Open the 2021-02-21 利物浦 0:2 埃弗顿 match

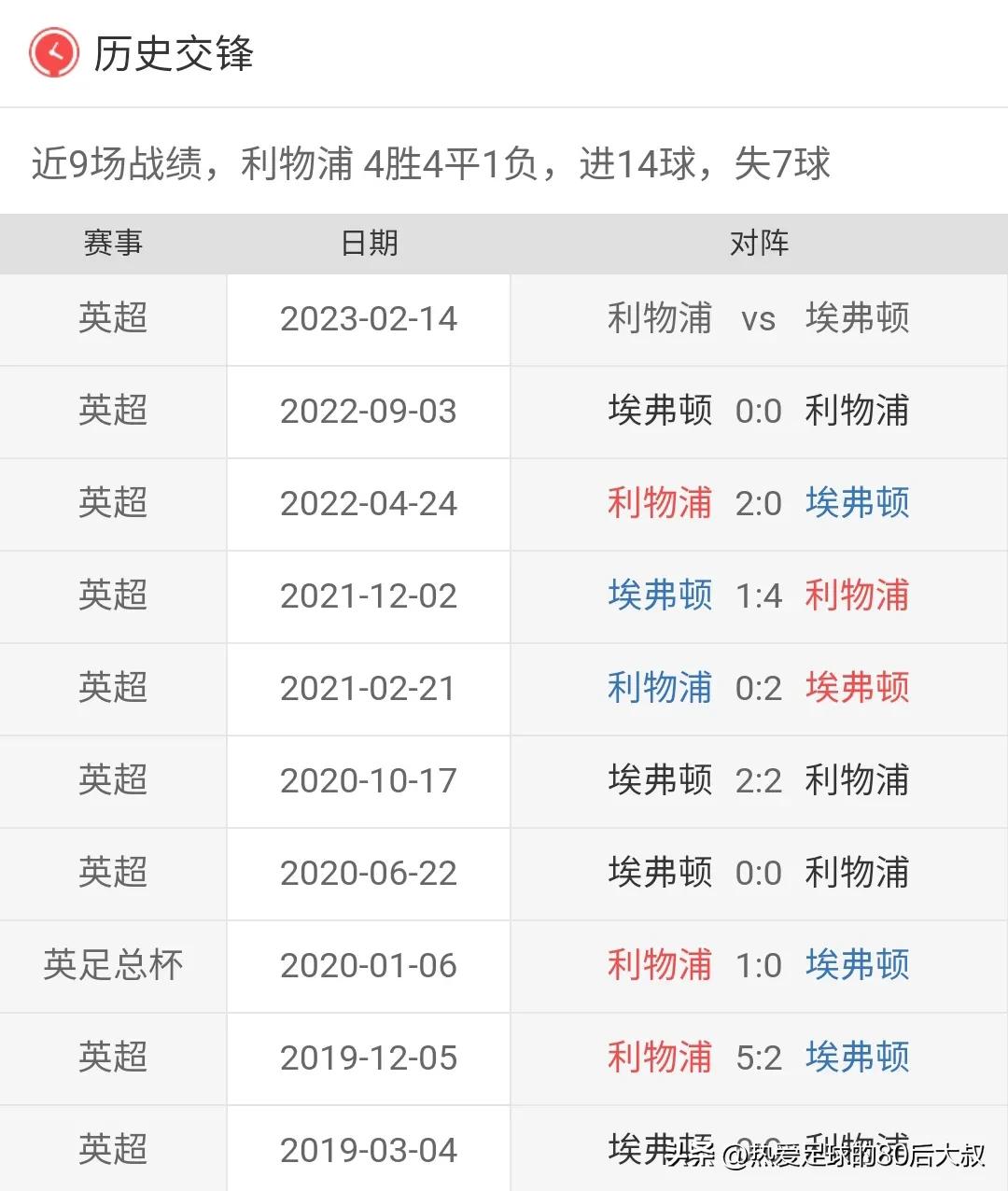(759, 689)
